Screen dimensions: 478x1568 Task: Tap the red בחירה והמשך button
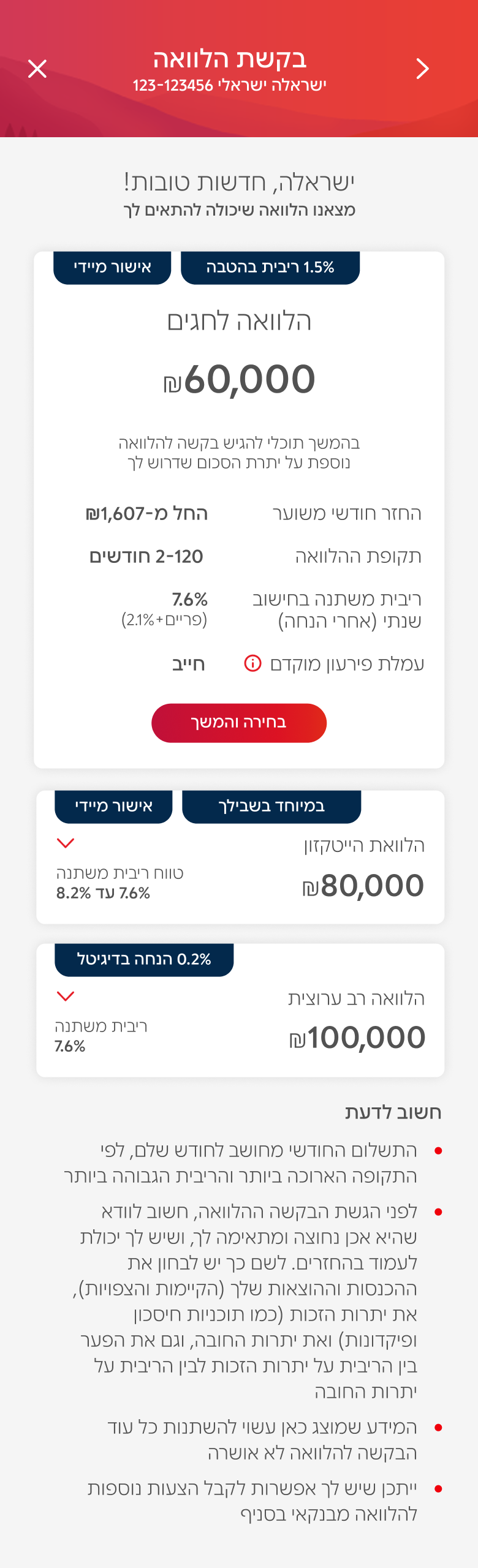coord(239,723)
